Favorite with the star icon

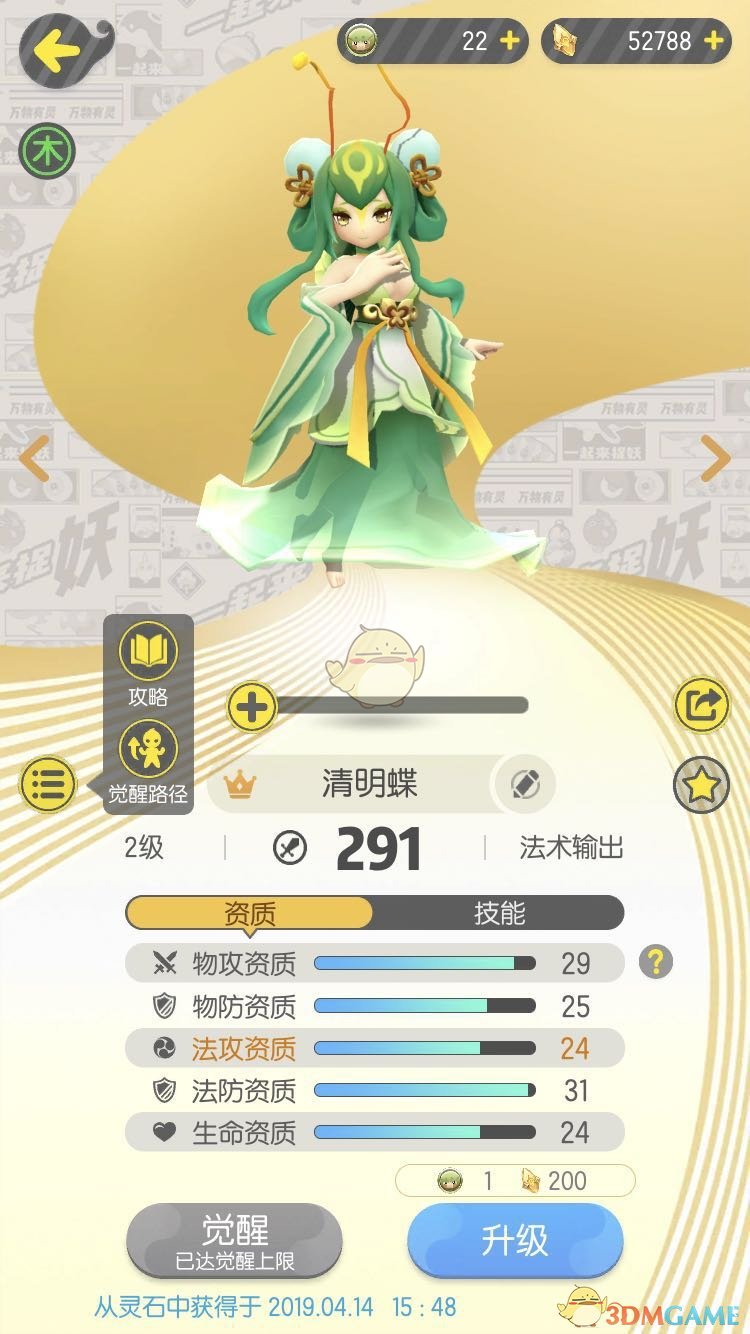pyautogui.click(x=702, y=785)
